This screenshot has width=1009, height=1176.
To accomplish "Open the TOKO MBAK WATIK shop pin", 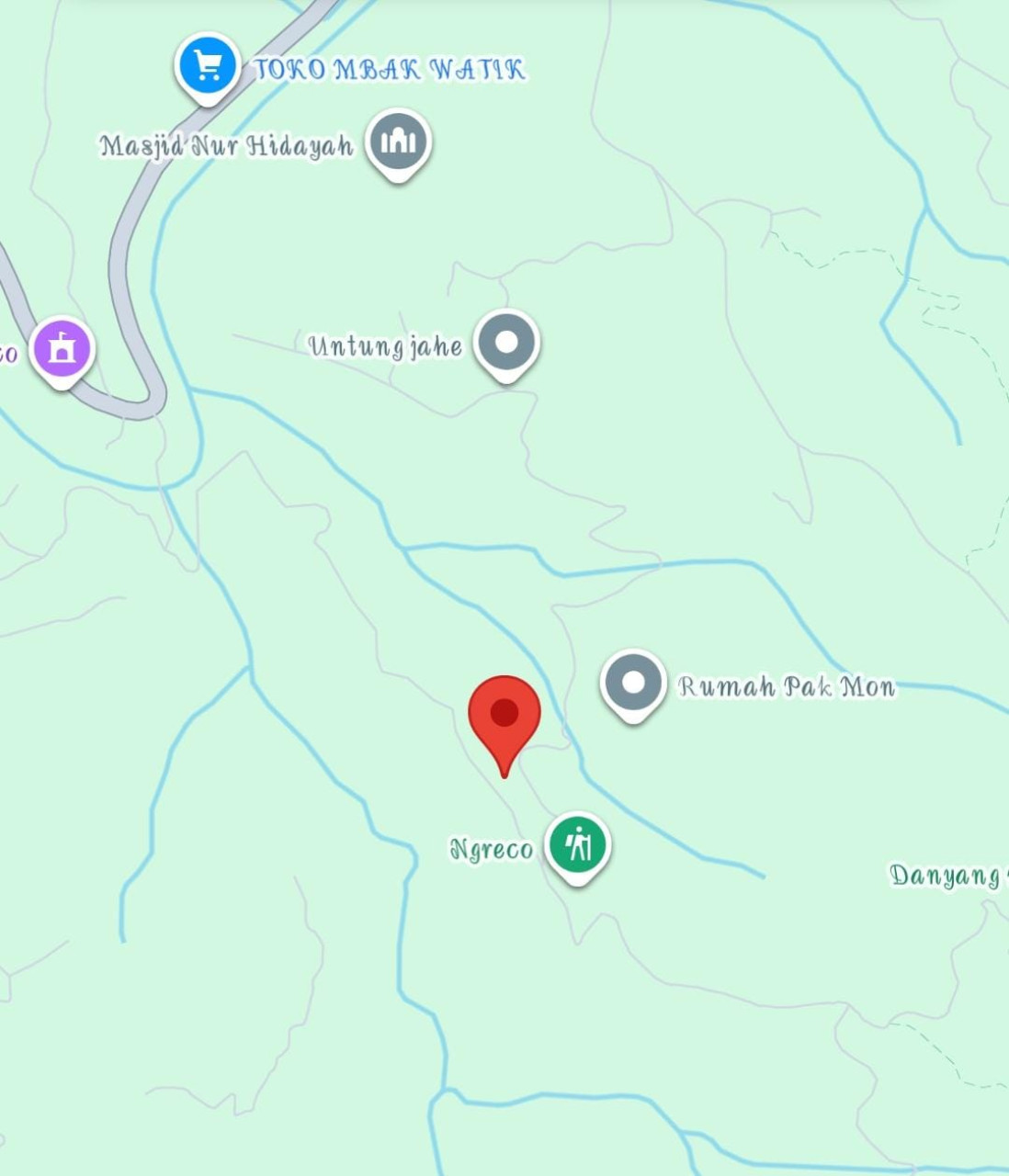I will 208,66.
